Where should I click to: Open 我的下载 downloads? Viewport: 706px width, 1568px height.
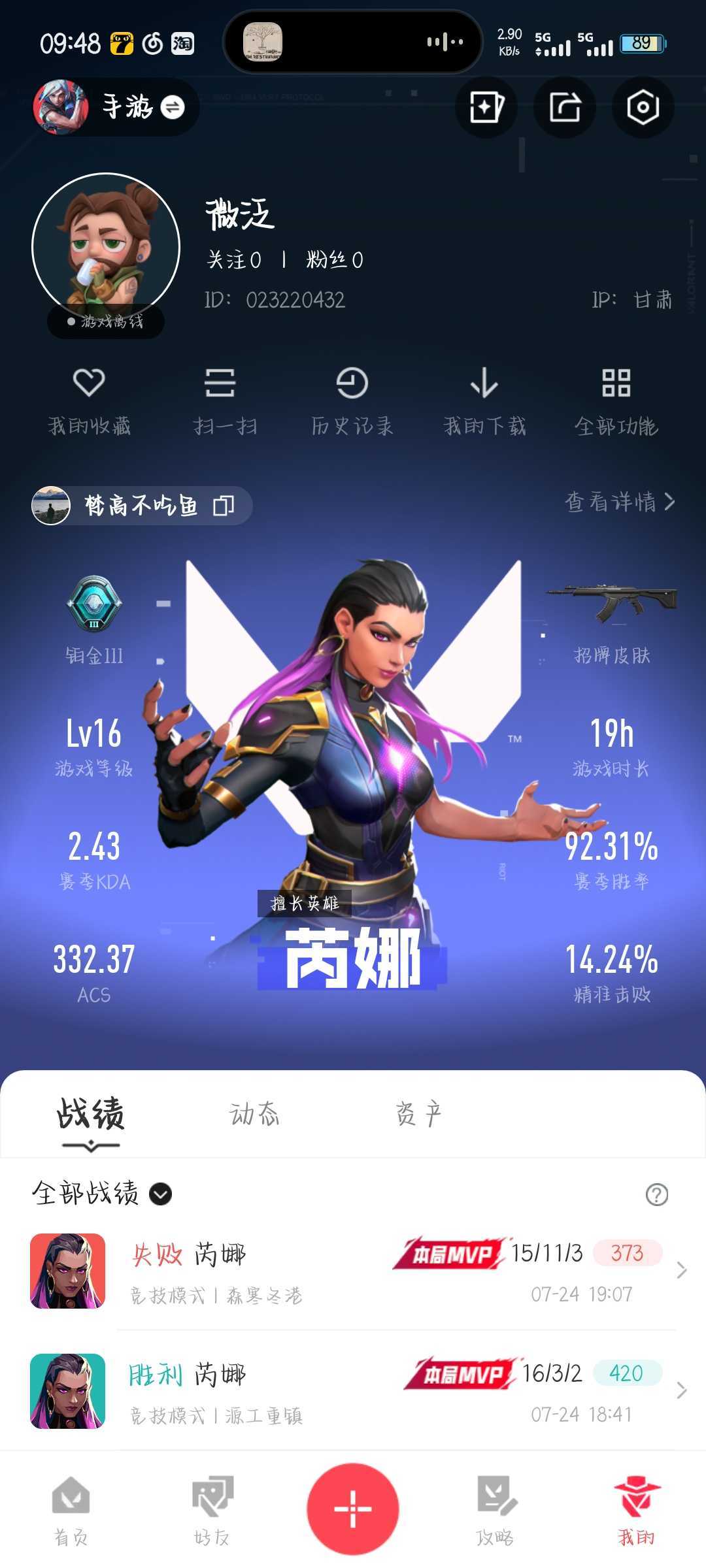click(x=484, y=400)
